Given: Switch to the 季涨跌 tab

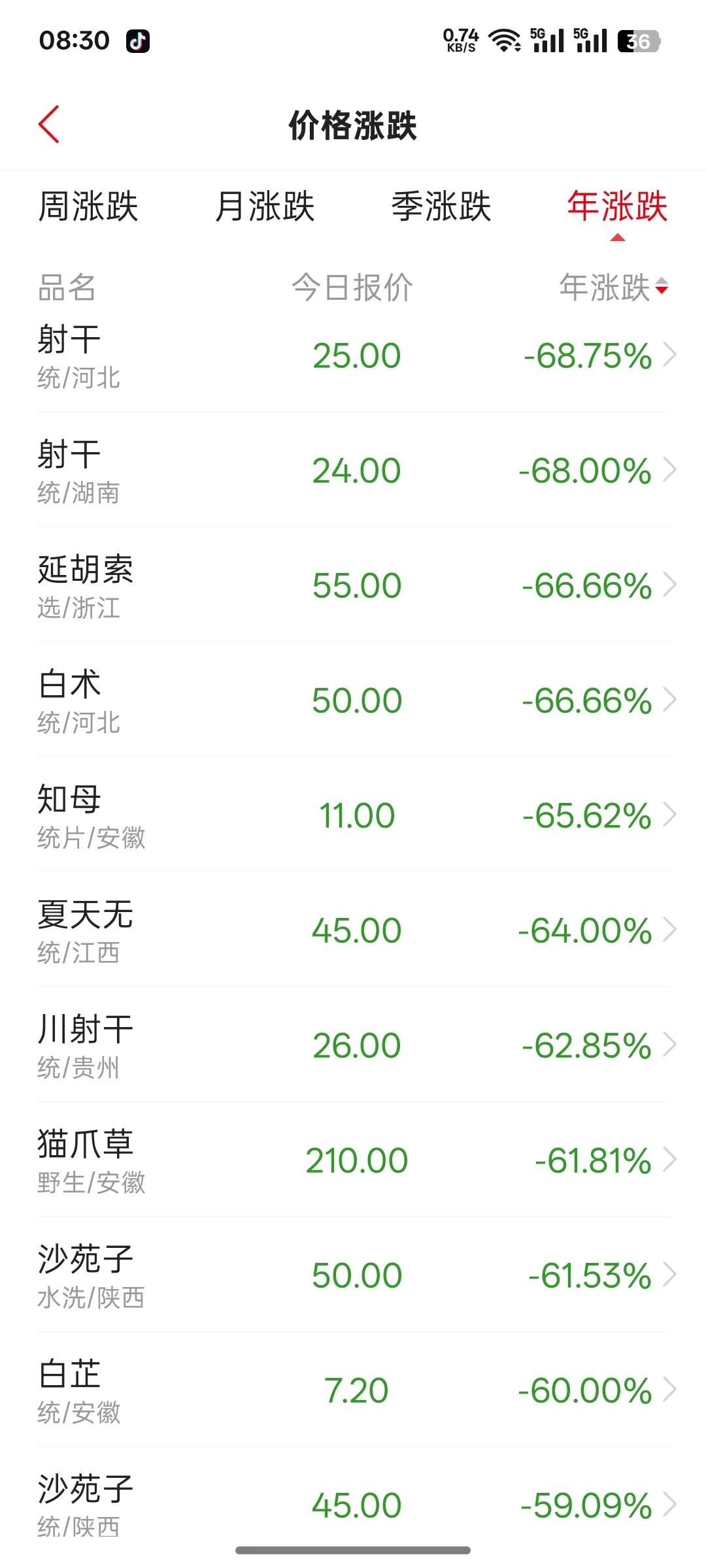Looking at the screenshot, I should pyautogui.click(x=441, y=206).
